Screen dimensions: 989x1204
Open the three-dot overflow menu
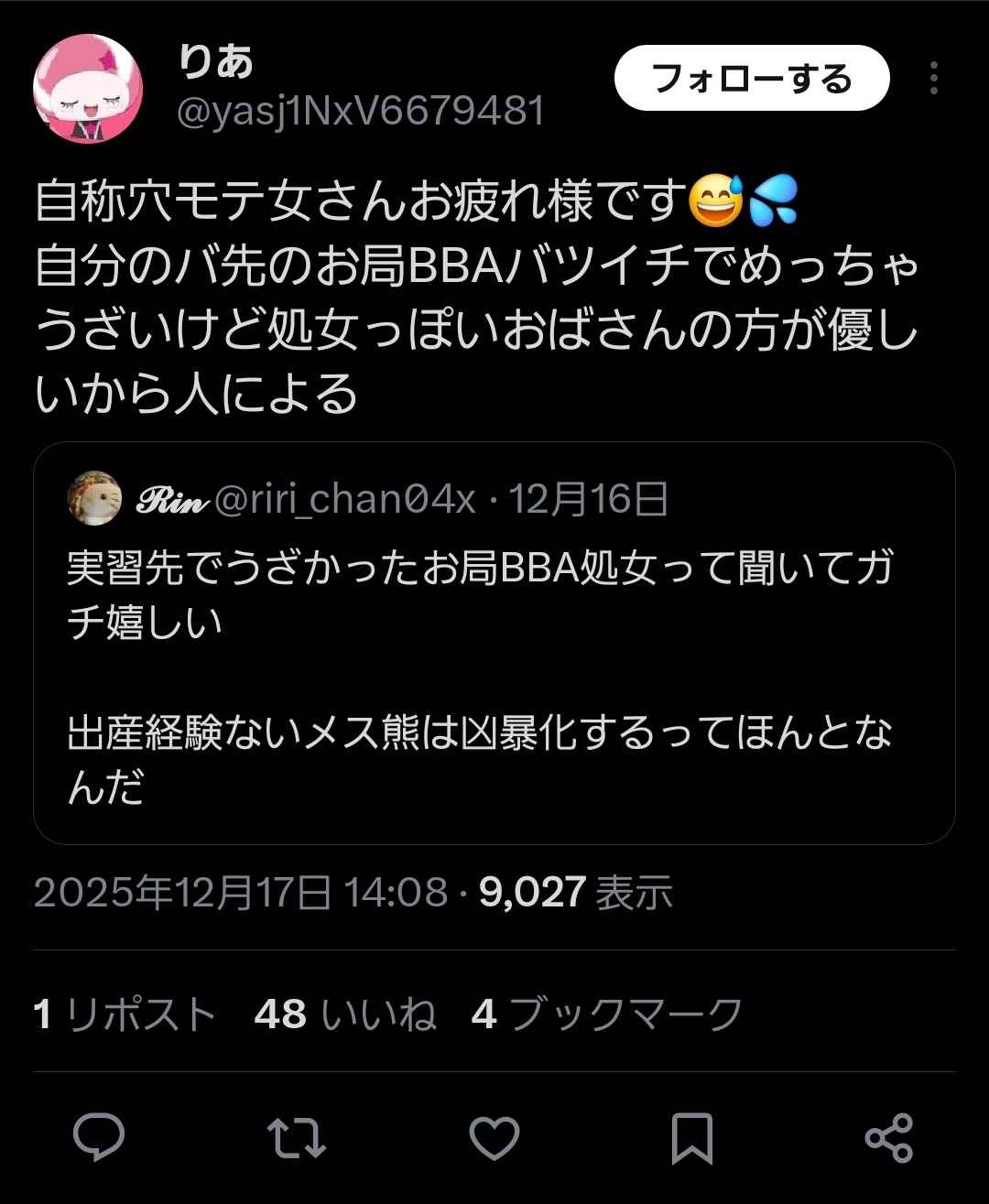pos(933,79)
